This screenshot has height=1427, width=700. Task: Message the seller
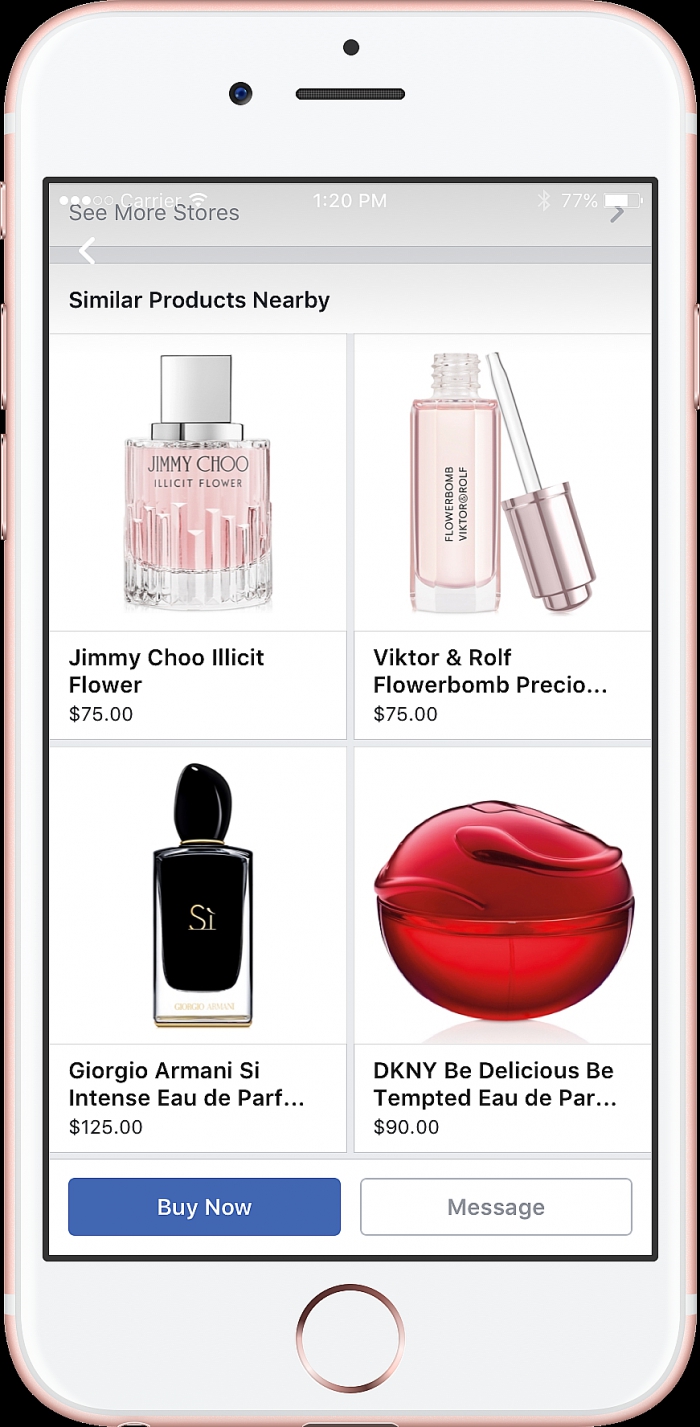pyautogui.click(x=496, y=1206)
